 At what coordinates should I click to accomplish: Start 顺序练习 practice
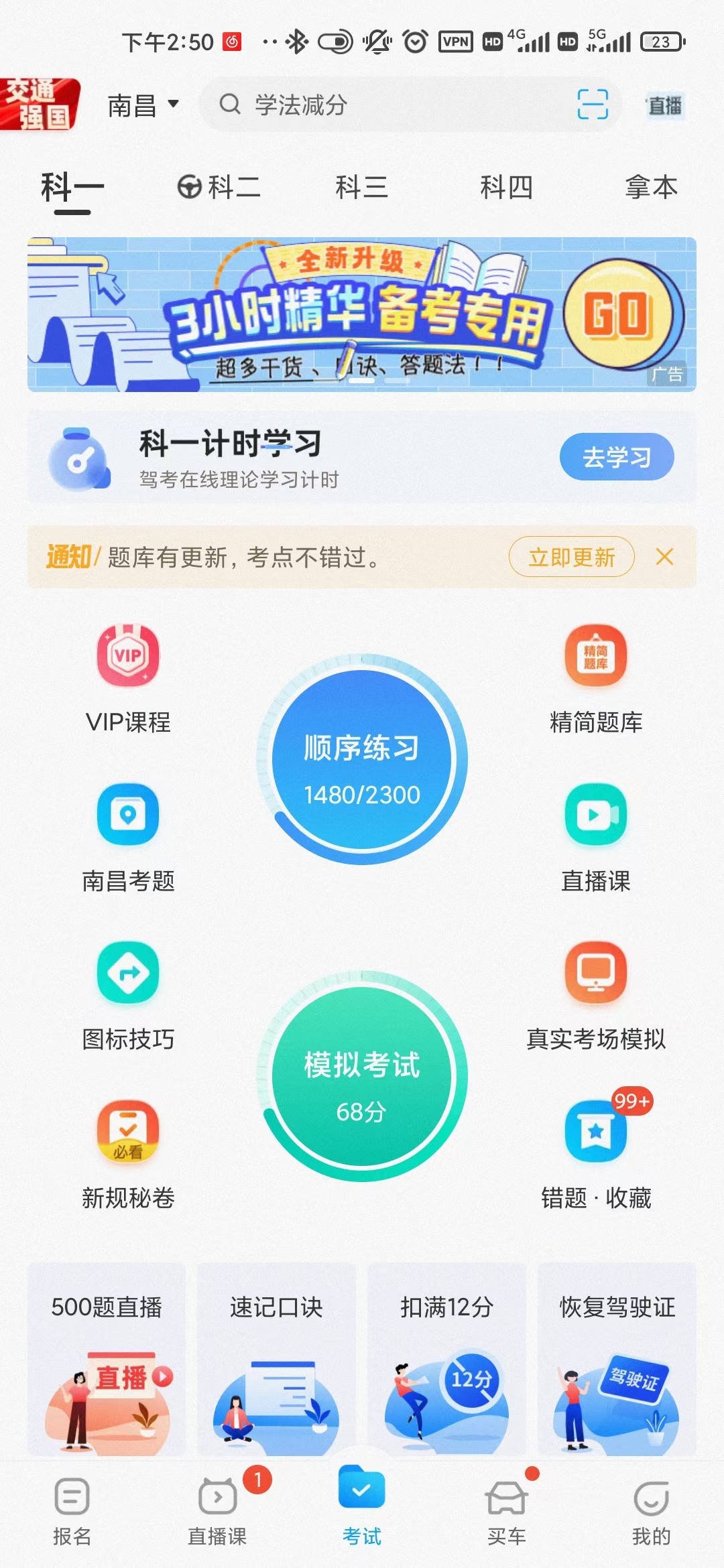(362, 761)
